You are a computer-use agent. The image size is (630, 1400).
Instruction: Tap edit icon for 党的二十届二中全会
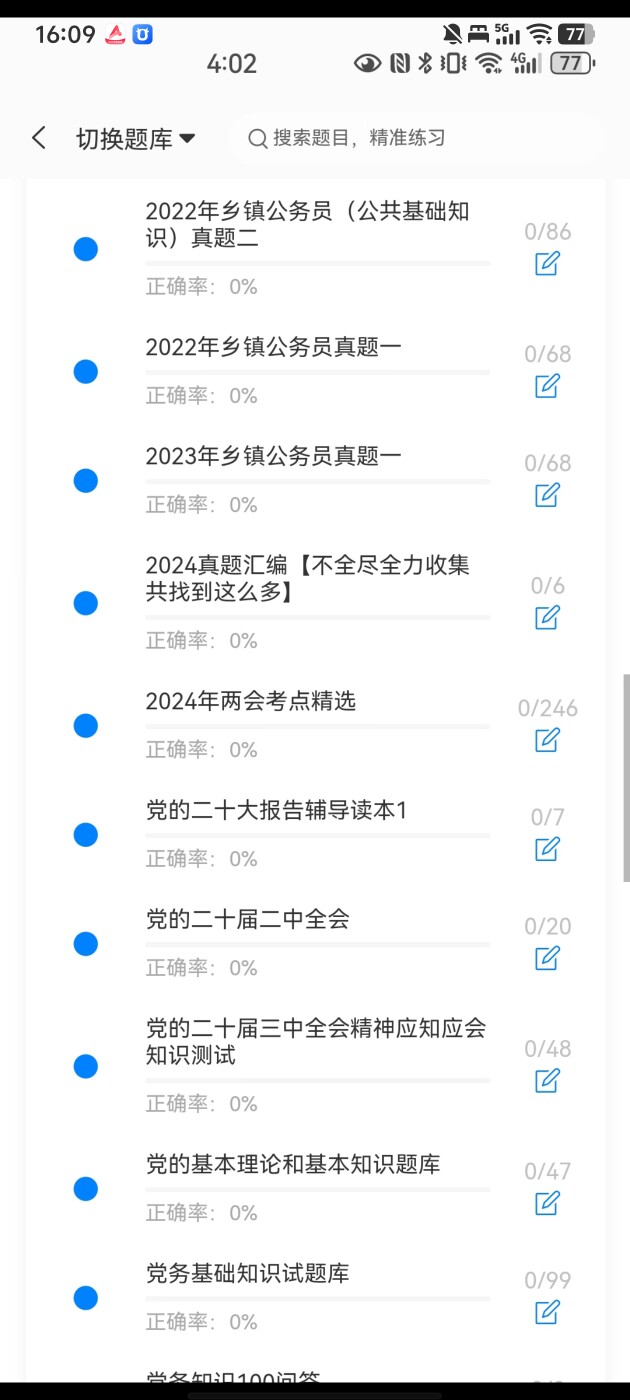(547, 958)
